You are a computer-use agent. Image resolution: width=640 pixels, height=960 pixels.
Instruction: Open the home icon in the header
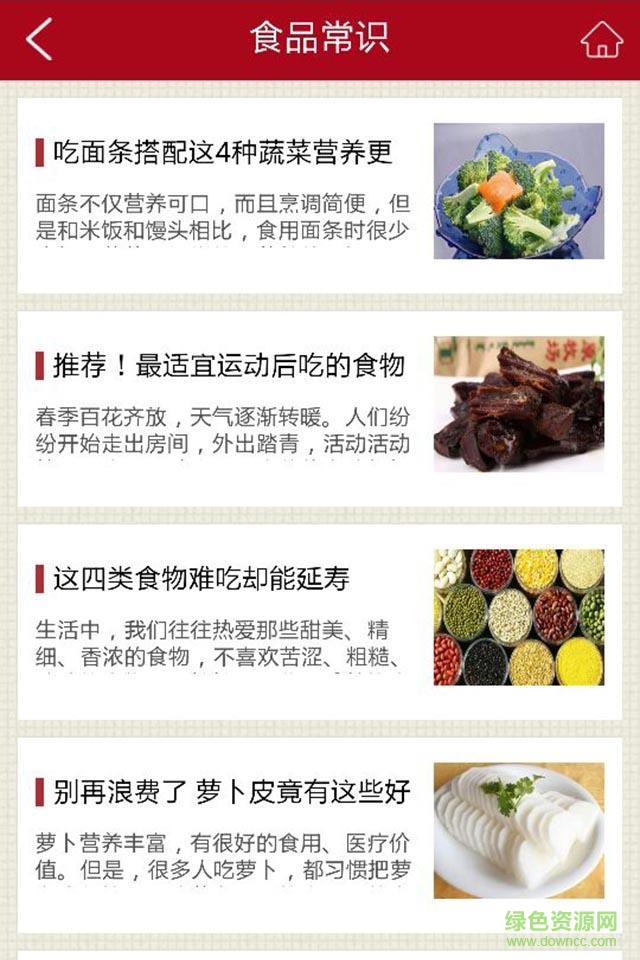coord(601,40)
